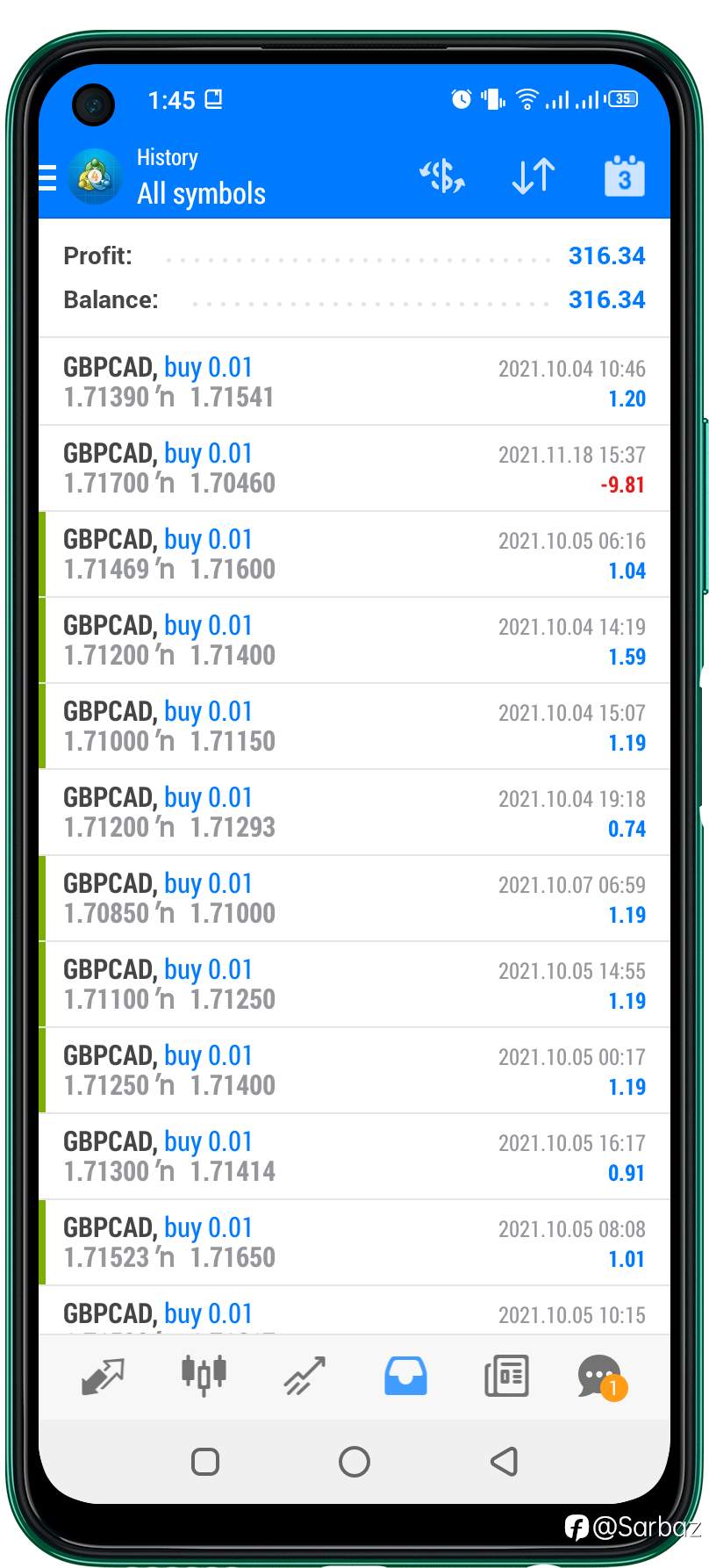Open the Messages tab with badge
This screenshot has width=709, height=1568.
(x=602, y=1377)
